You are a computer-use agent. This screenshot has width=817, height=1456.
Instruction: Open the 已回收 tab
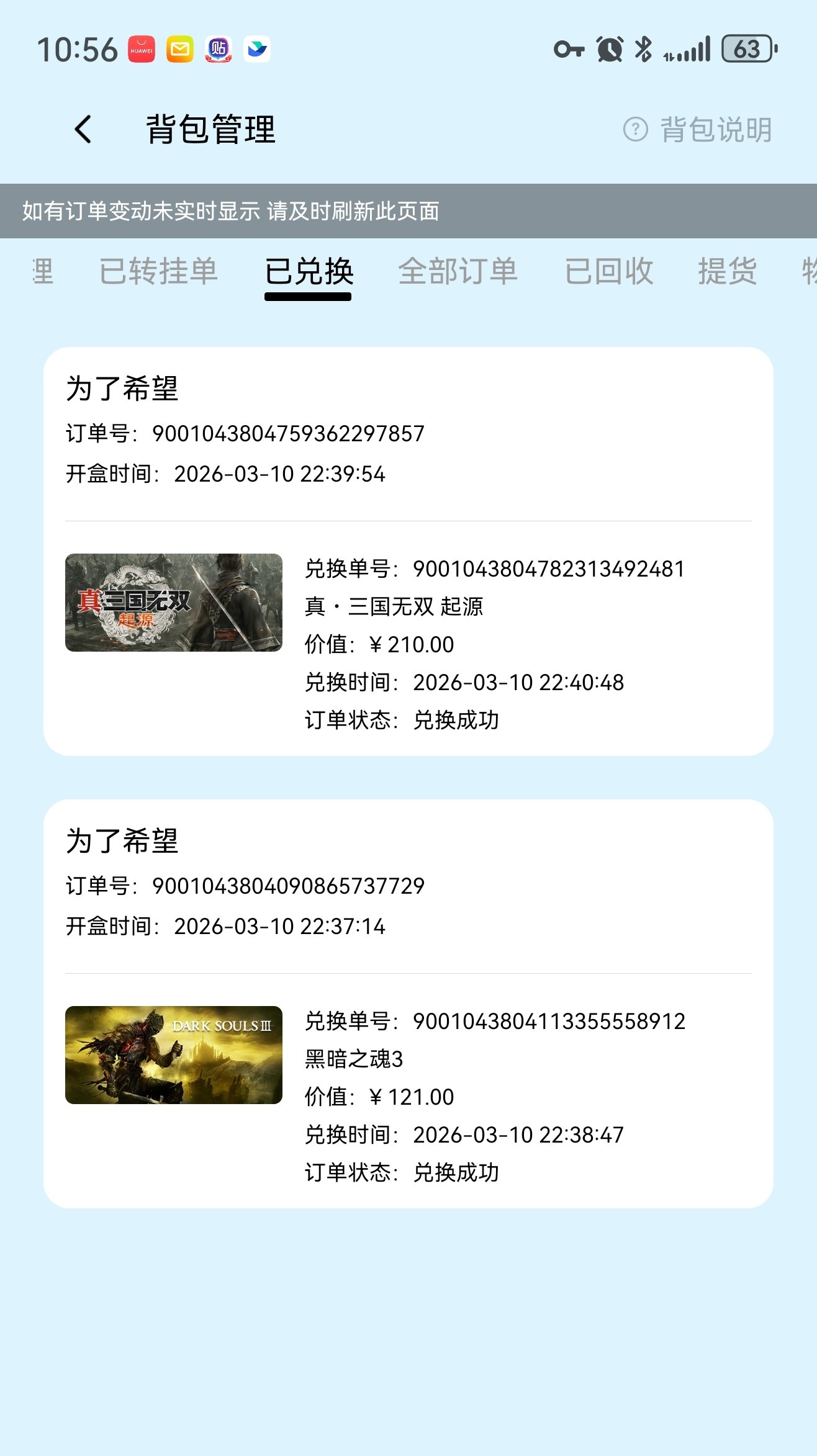(x=608, y=271)
